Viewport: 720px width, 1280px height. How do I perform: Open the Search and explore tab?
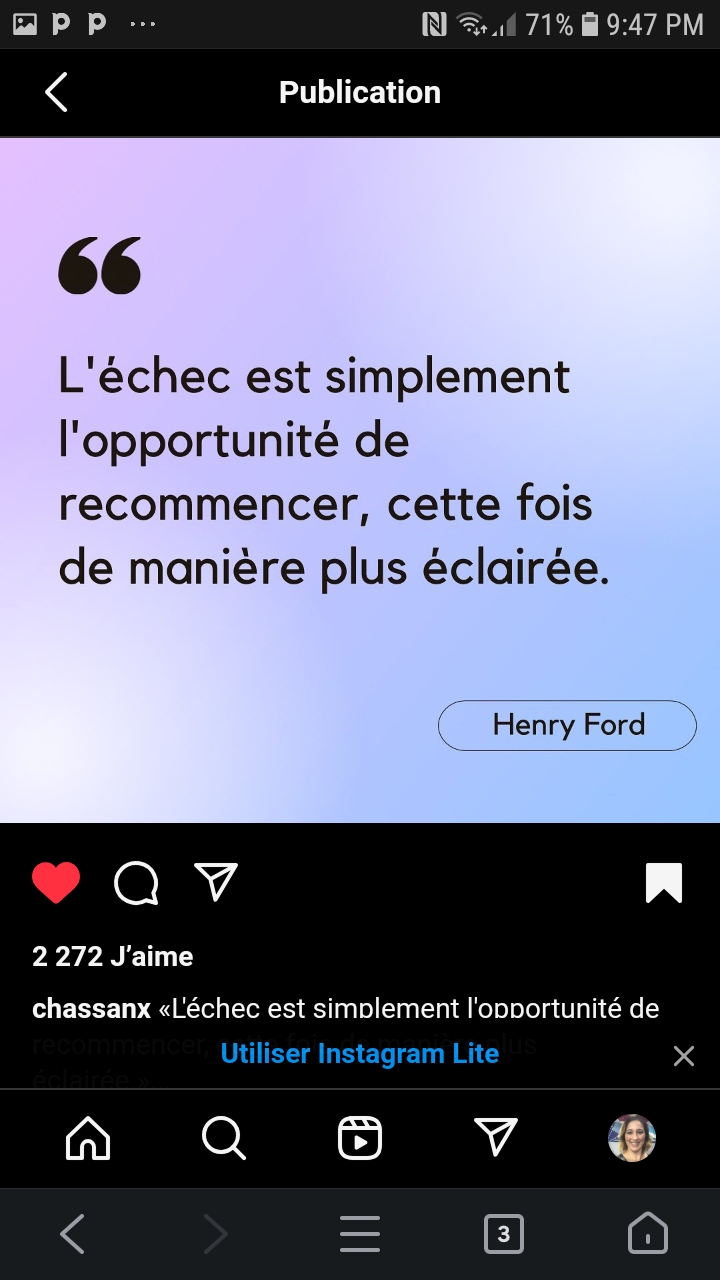[x=223, y=1138]
